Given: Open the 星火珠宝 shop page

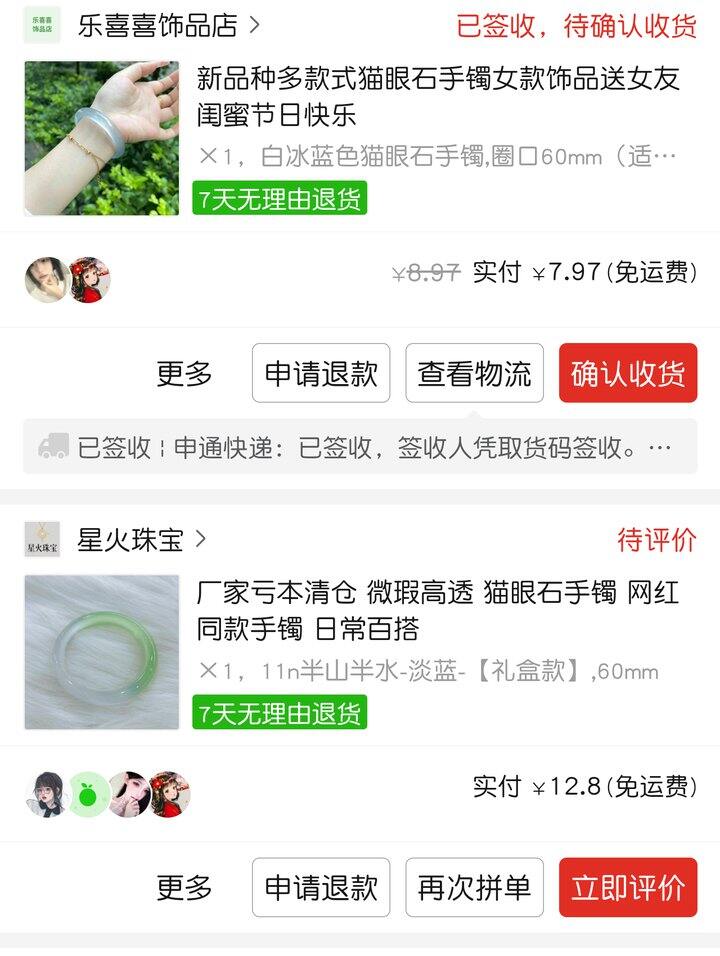Looking at the screenshot, I should click(130, 539).
